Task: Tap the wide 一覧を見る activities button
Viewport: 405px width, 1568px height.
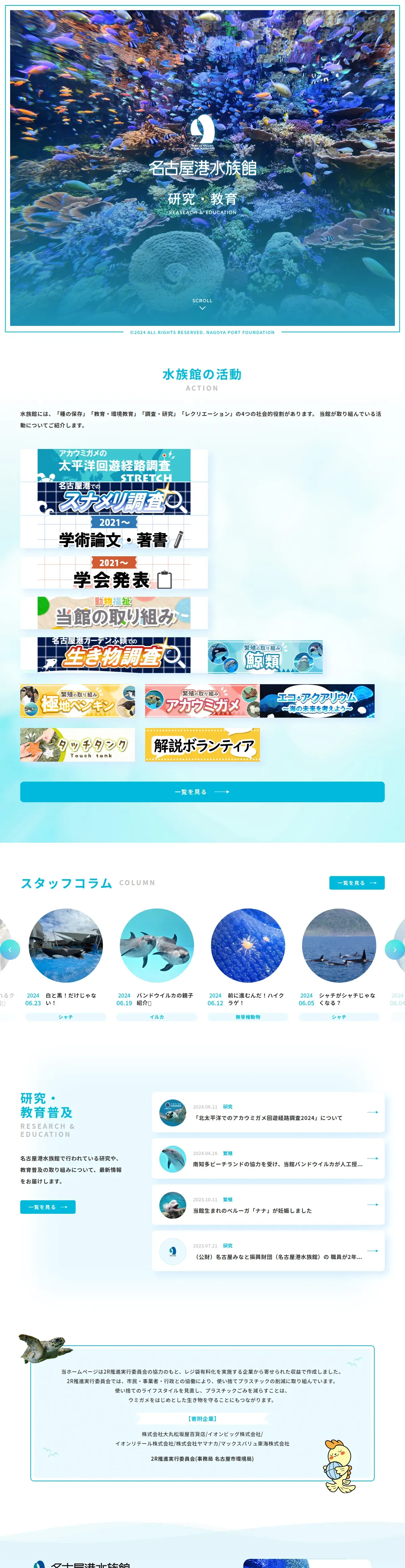Action: (x=202, y=792)
